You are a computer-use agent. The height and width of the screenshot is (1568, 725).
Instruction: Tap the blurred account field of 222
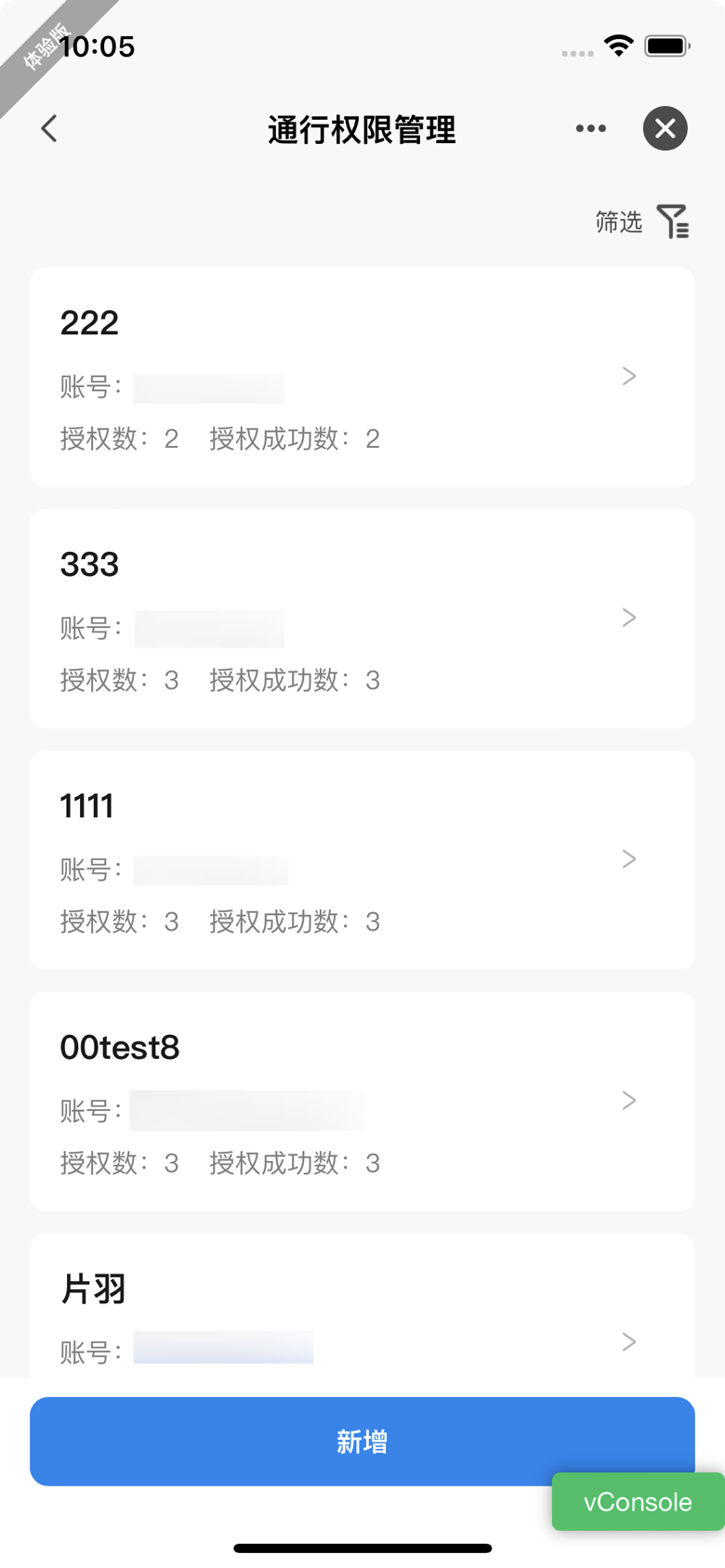208,388
